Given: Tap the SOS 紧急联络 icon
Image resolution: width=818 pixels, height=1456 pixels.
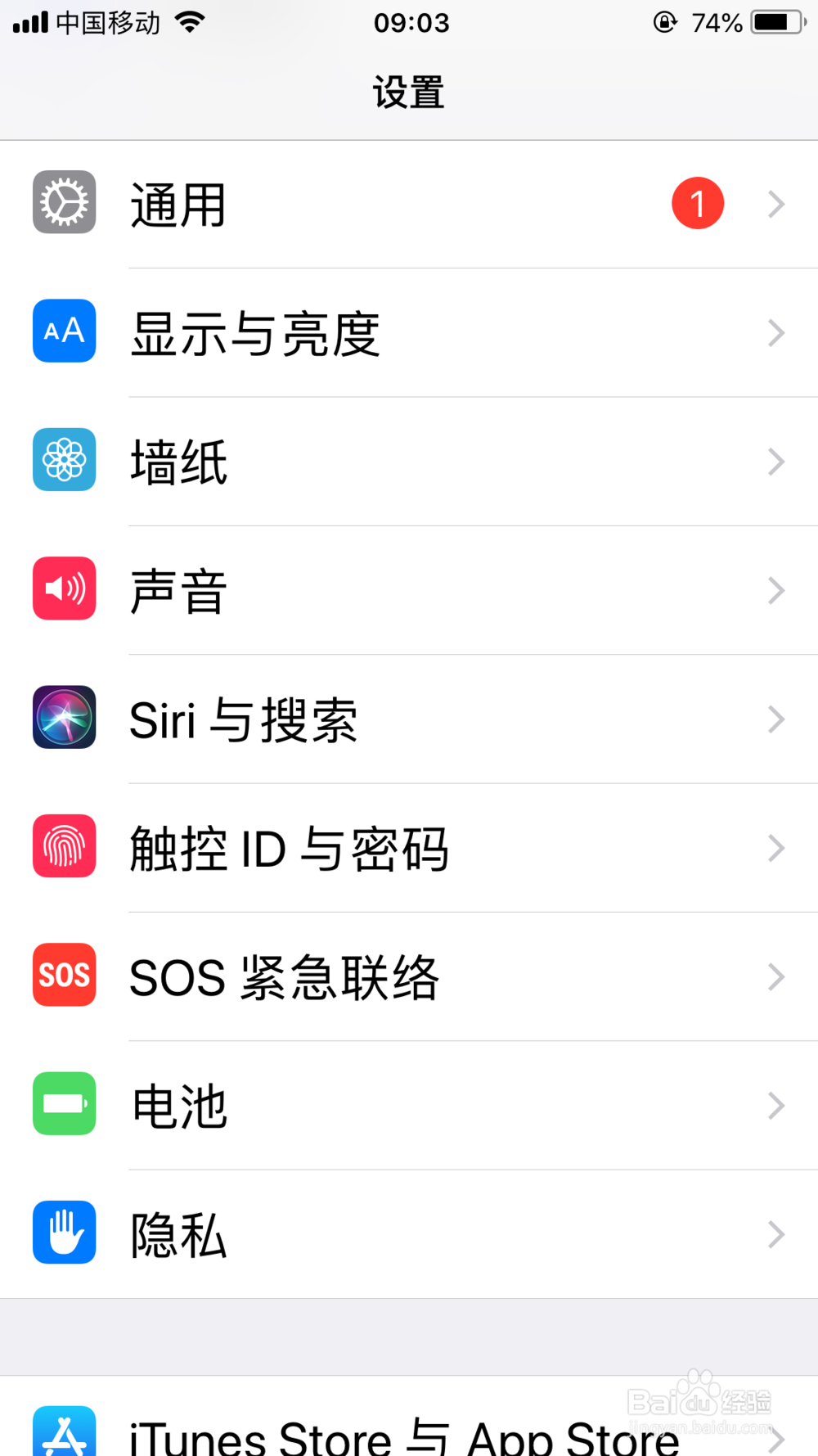Looking at the screenshot, I should click(x=64, y=975).
